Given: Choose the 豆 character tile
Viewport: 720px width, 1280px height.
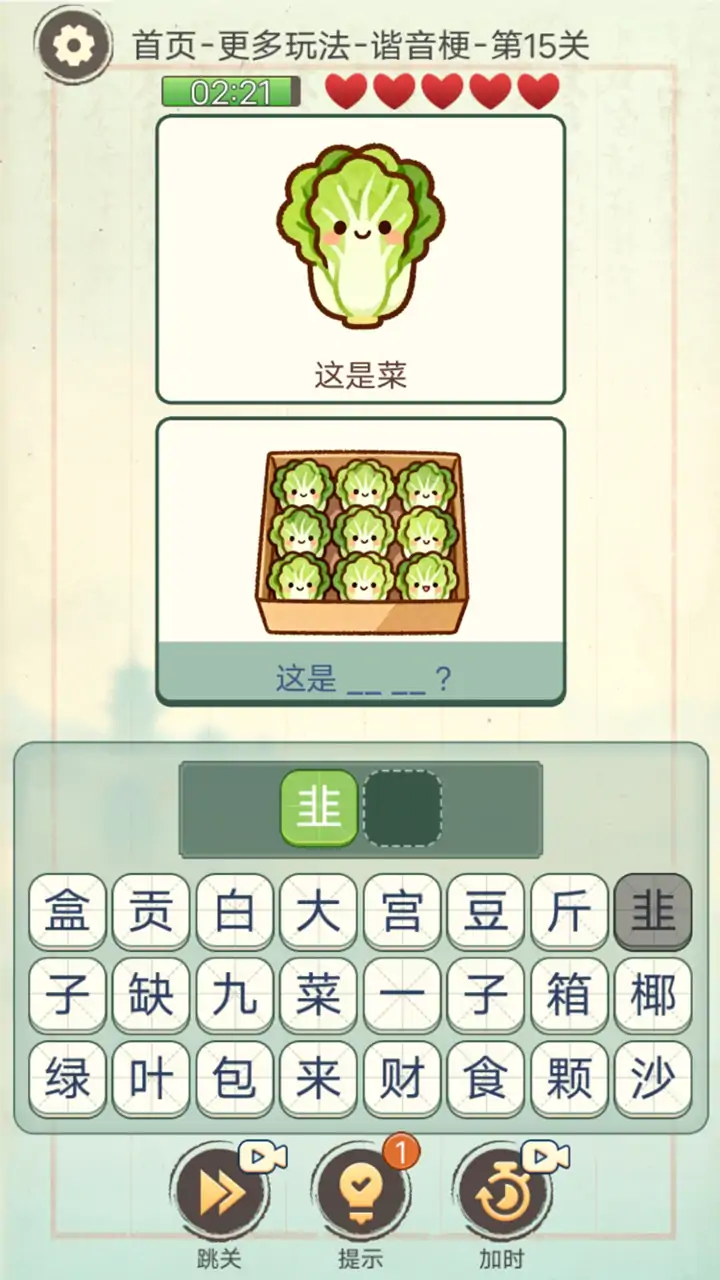Looking at the screenshot, I should 486,912.
